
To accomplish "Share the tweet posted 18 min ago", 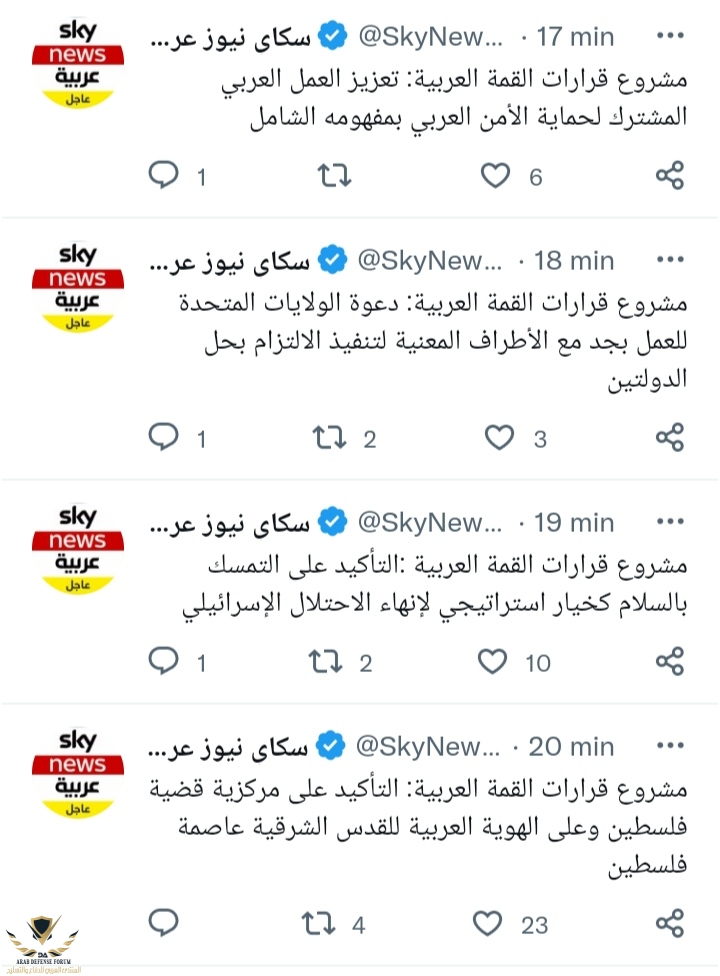I will click(669, 437).
